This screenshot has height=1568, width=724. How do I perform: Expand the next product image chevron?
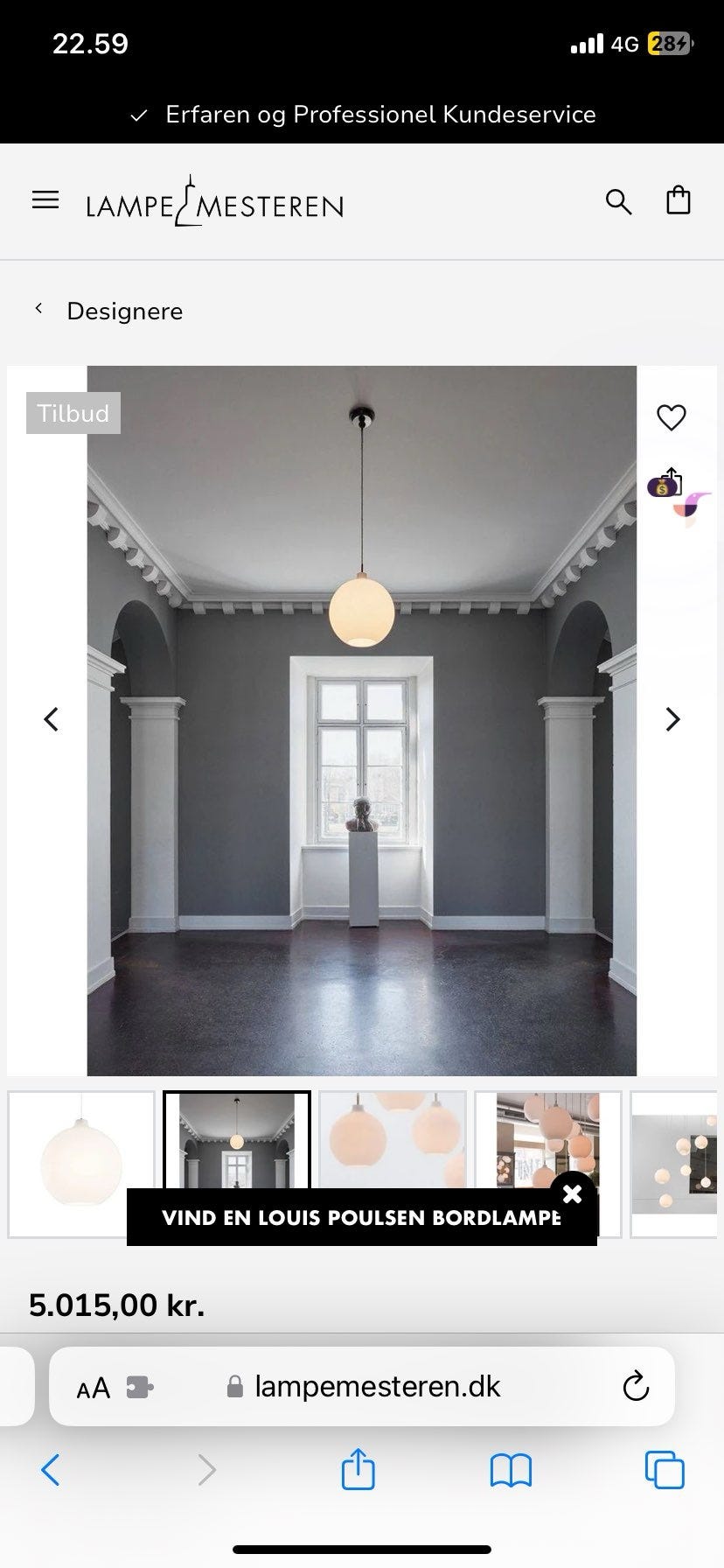(x=672, y=719)
